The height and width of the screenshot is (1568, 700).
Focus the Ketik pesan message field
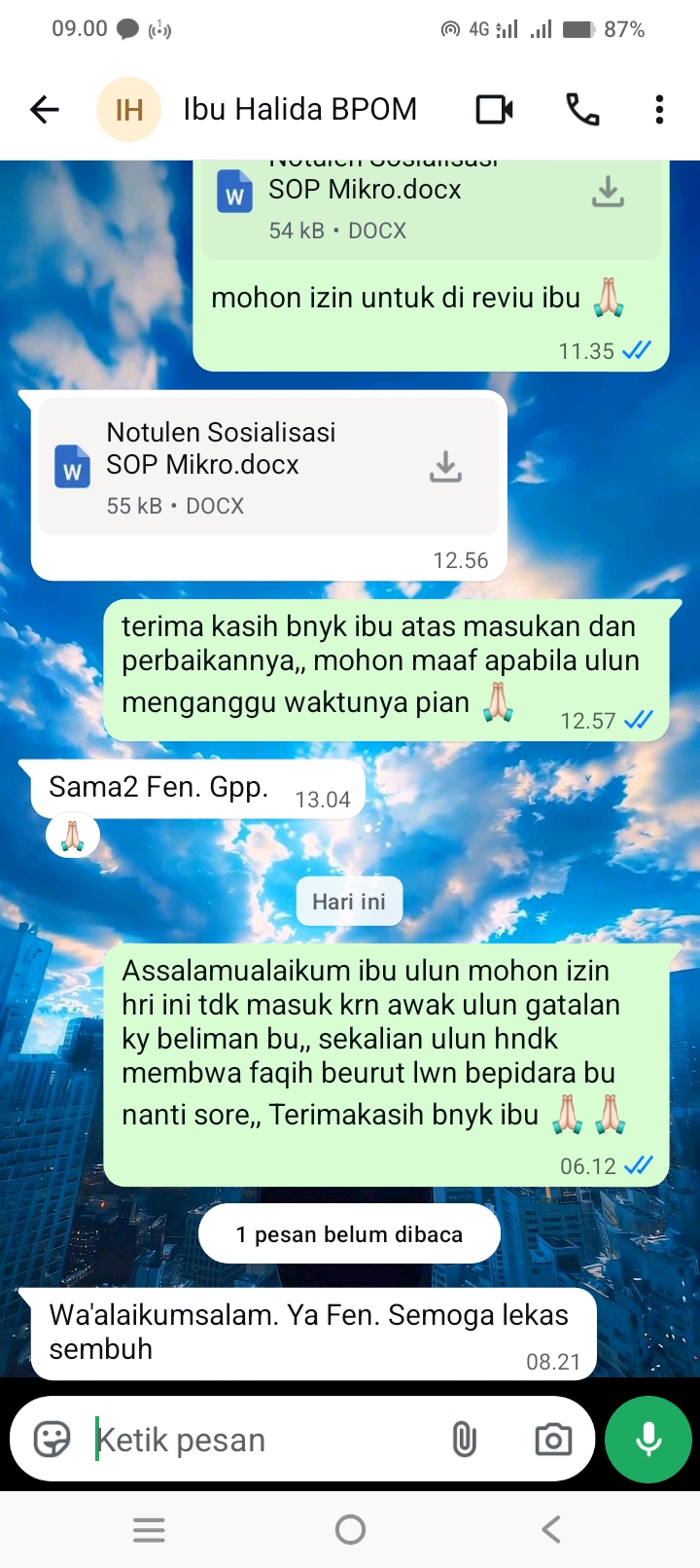[262, 1440]
